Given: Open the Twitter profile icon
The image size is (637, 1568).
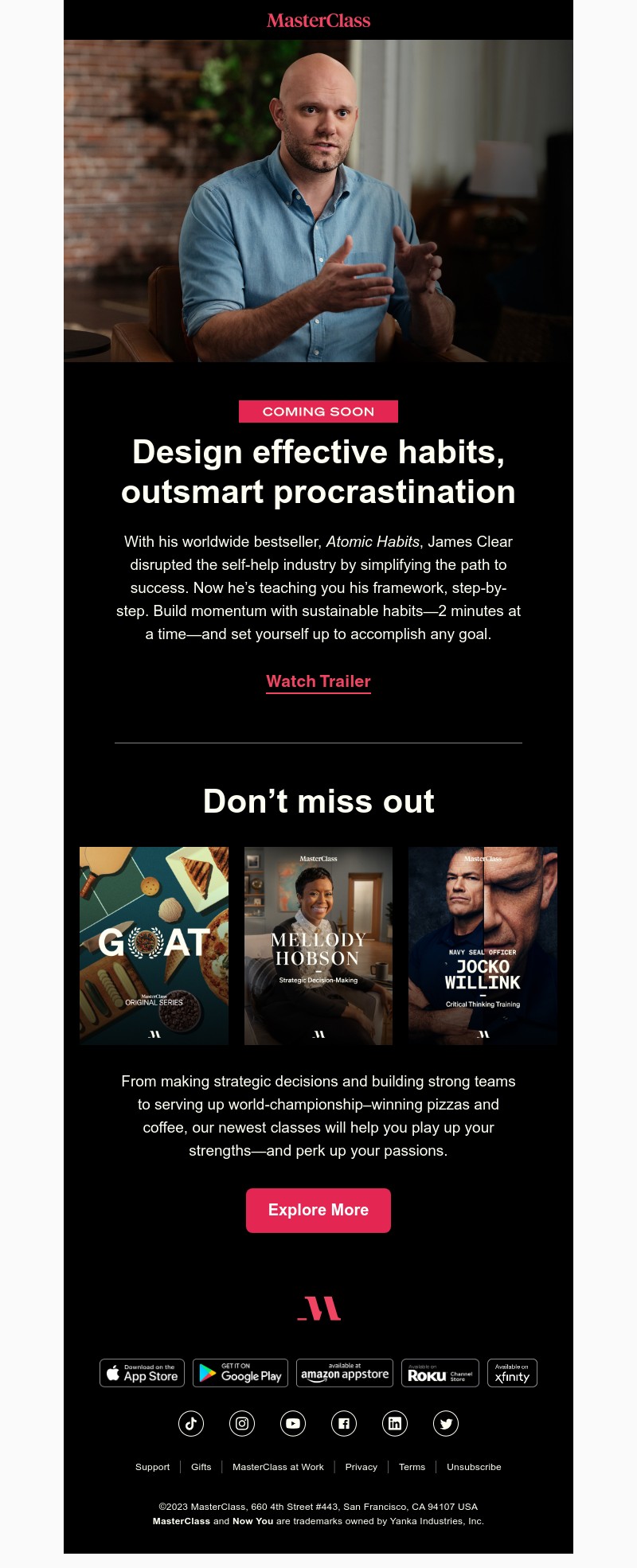Looking at the screenshot, I should (x=446, y=1424).
